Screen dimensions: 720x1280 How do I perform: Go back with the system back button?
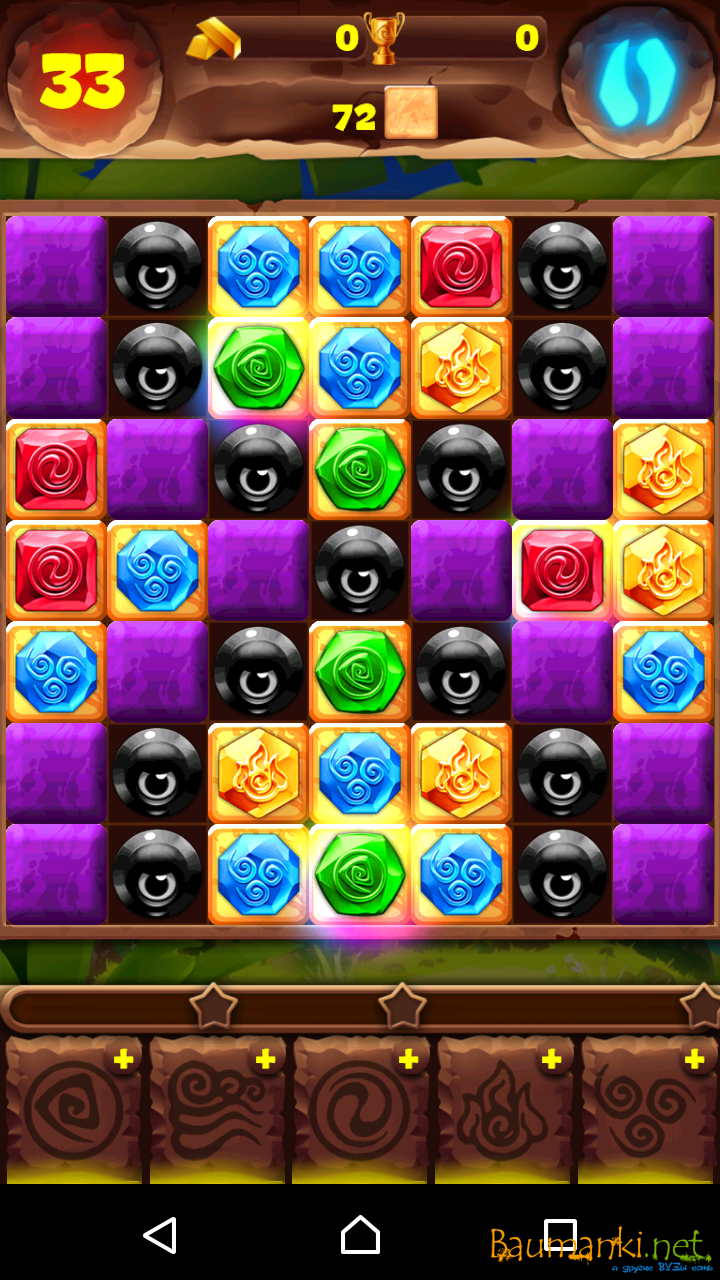tap(160, 1236)
